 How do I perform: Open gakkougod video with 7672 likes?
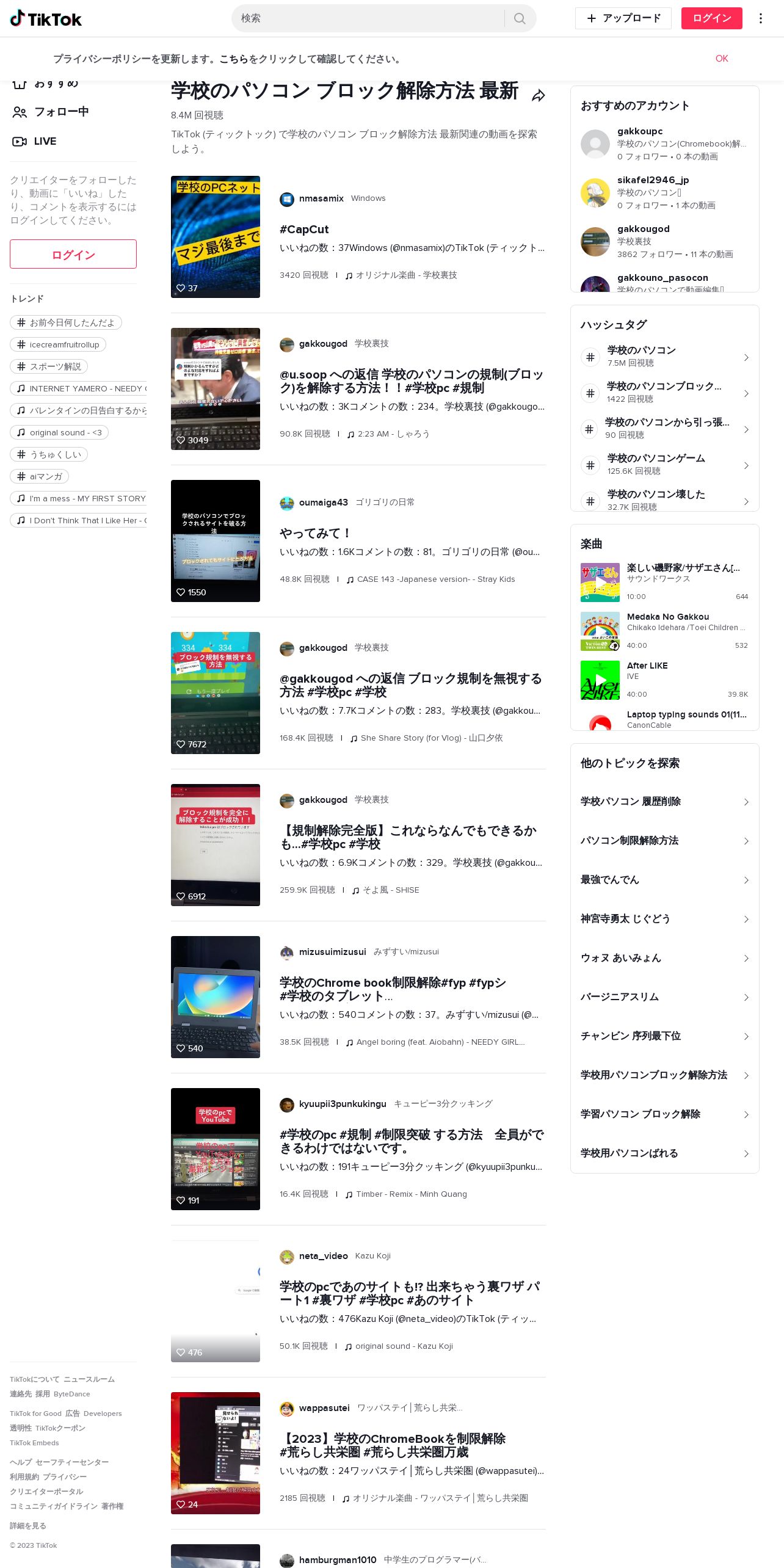[x=216, y=693]
